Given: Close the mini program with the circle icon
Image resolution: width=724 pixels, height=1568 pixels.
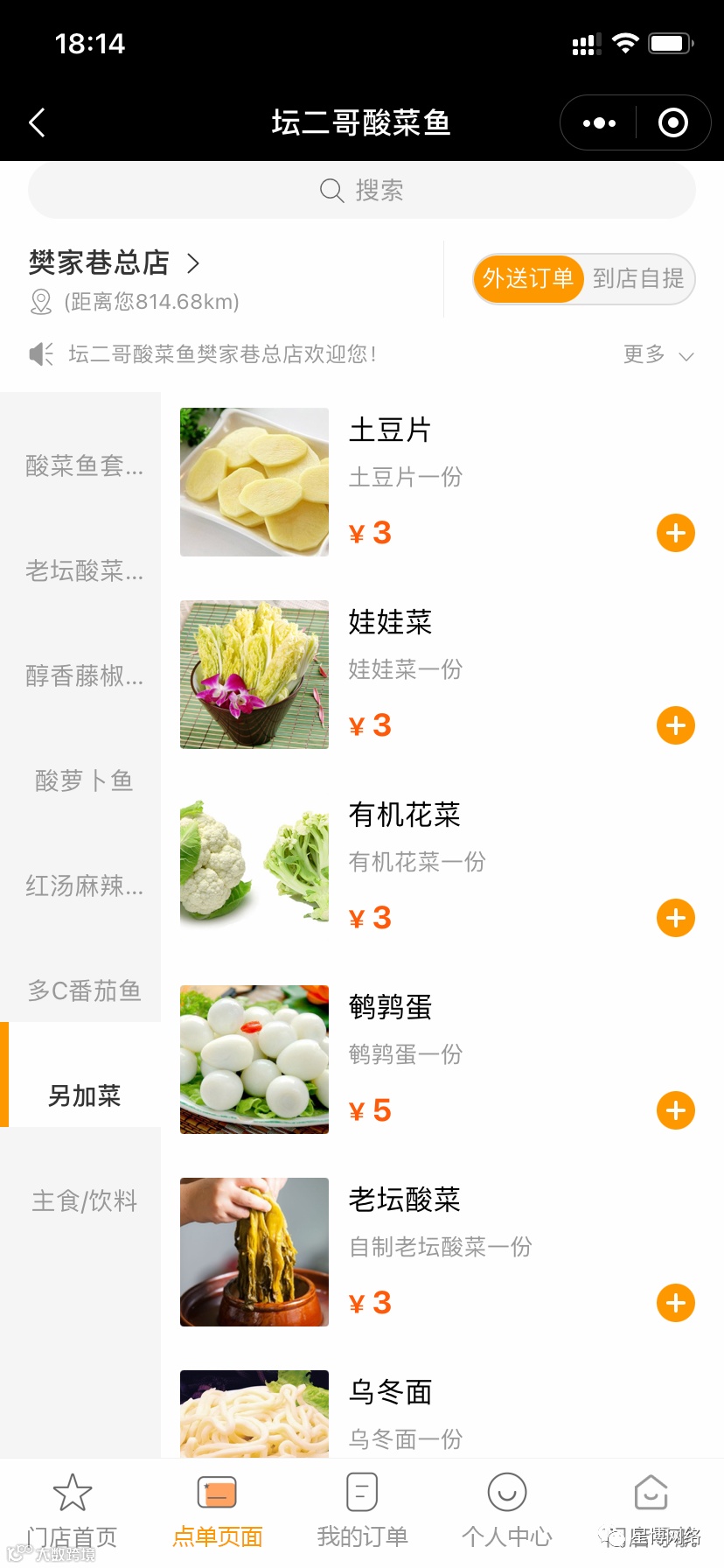Looking at the screenshot, I should point(672,123).
